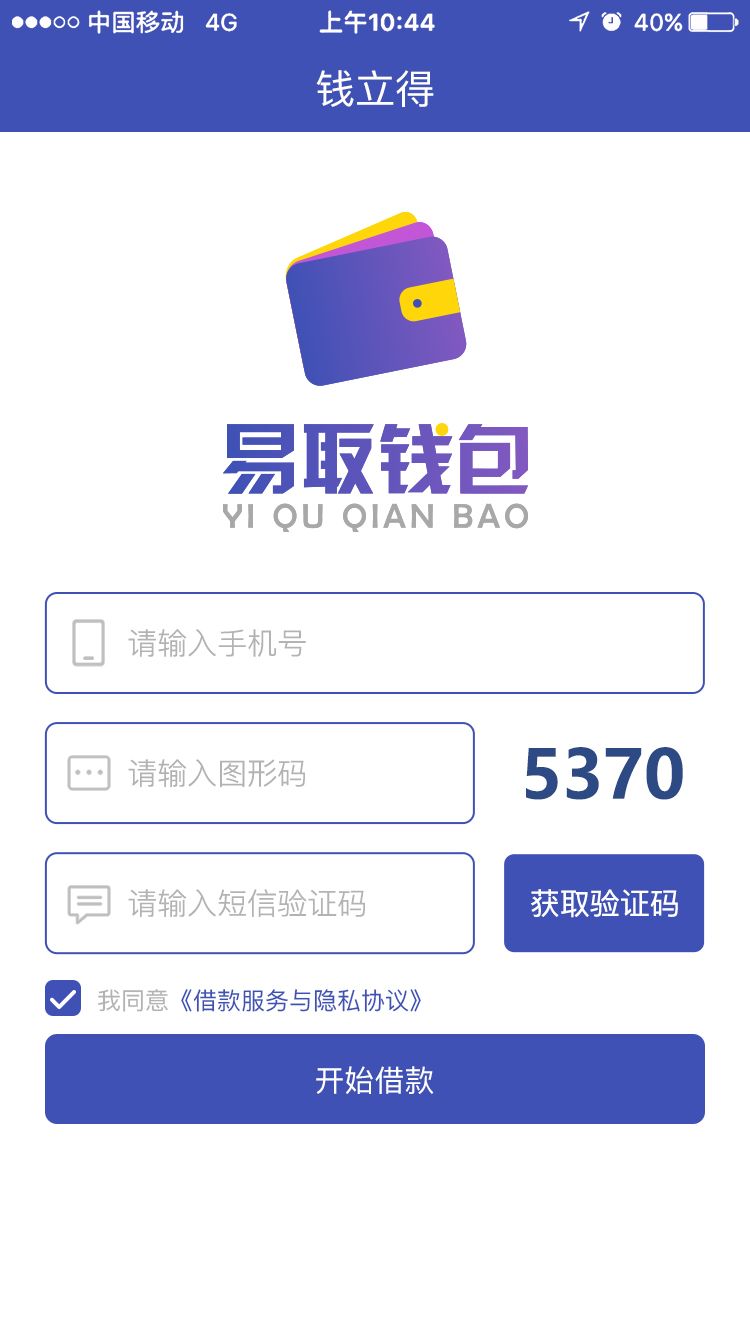Tap 获取验证码 to get SMS code

(604, 903)
